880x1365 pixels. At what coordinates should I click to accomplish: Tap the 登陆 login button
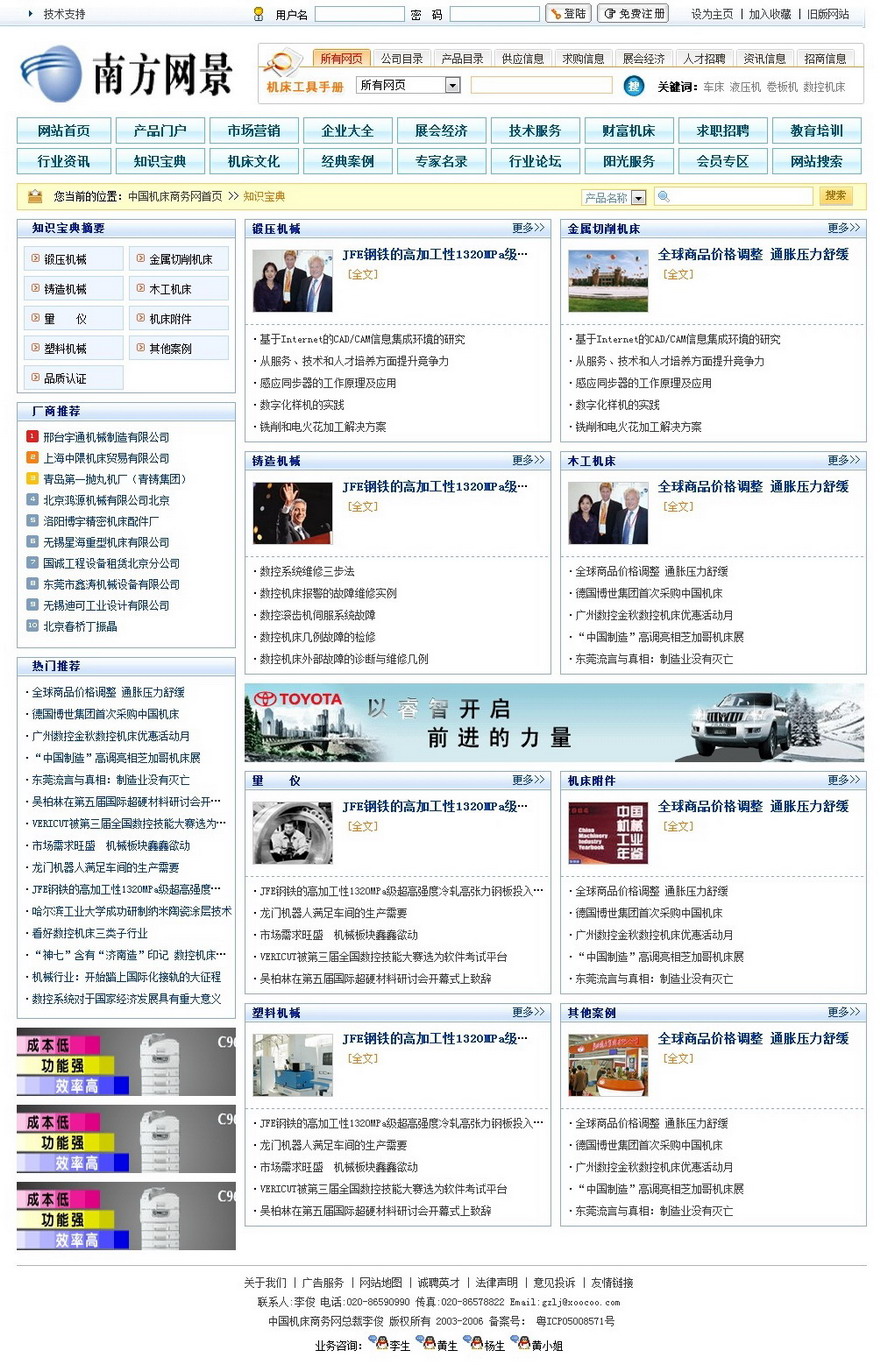[x=568, y=14]
